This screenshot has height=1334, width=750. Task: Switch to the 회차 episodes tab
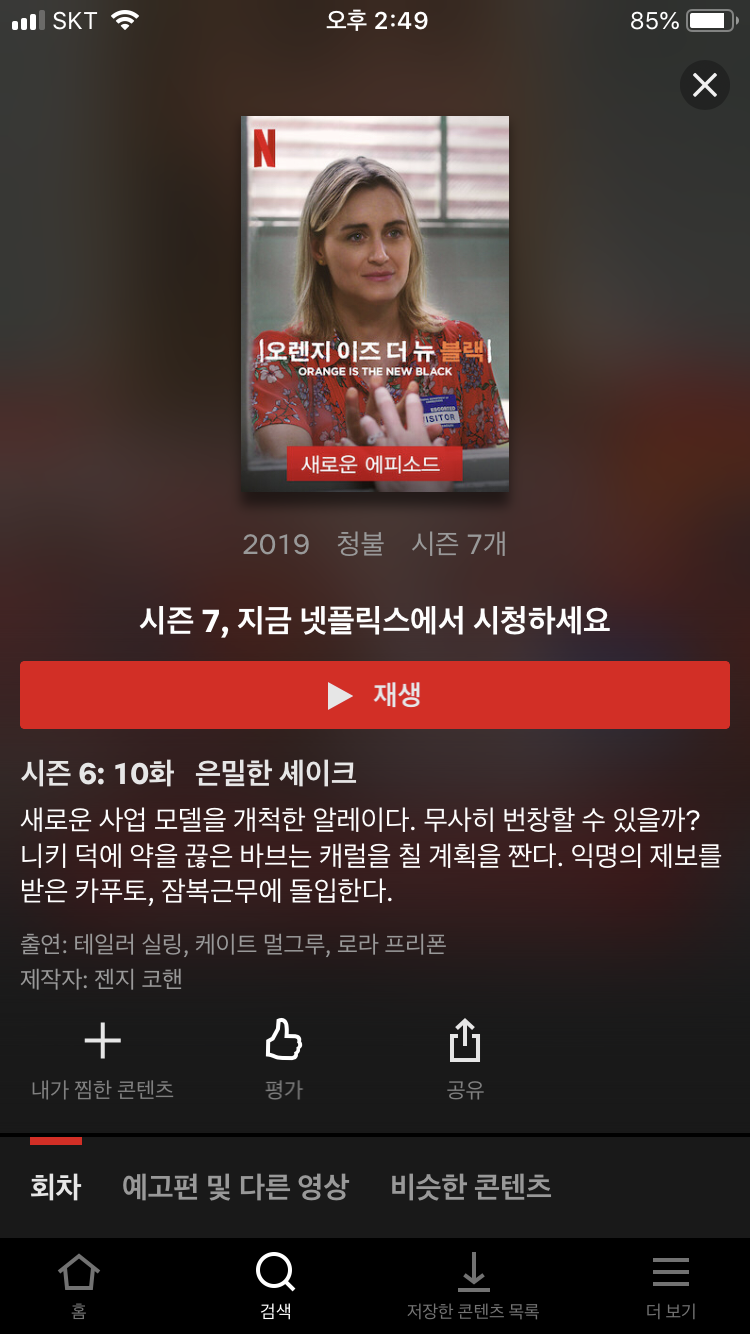point(55,1186)
